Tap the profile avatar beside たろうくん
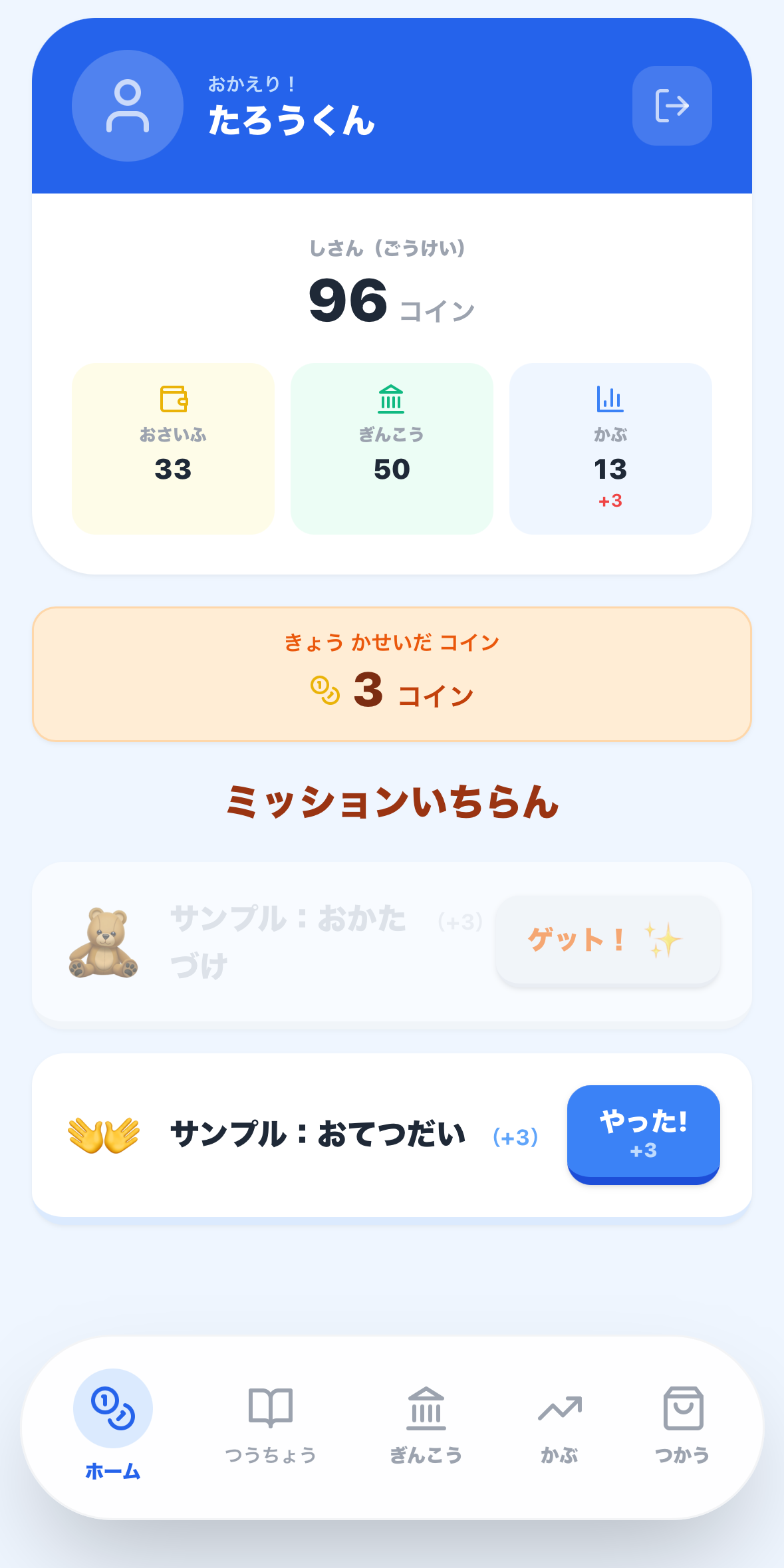This screenshot has height=1568, width=784. pos(128,106)
